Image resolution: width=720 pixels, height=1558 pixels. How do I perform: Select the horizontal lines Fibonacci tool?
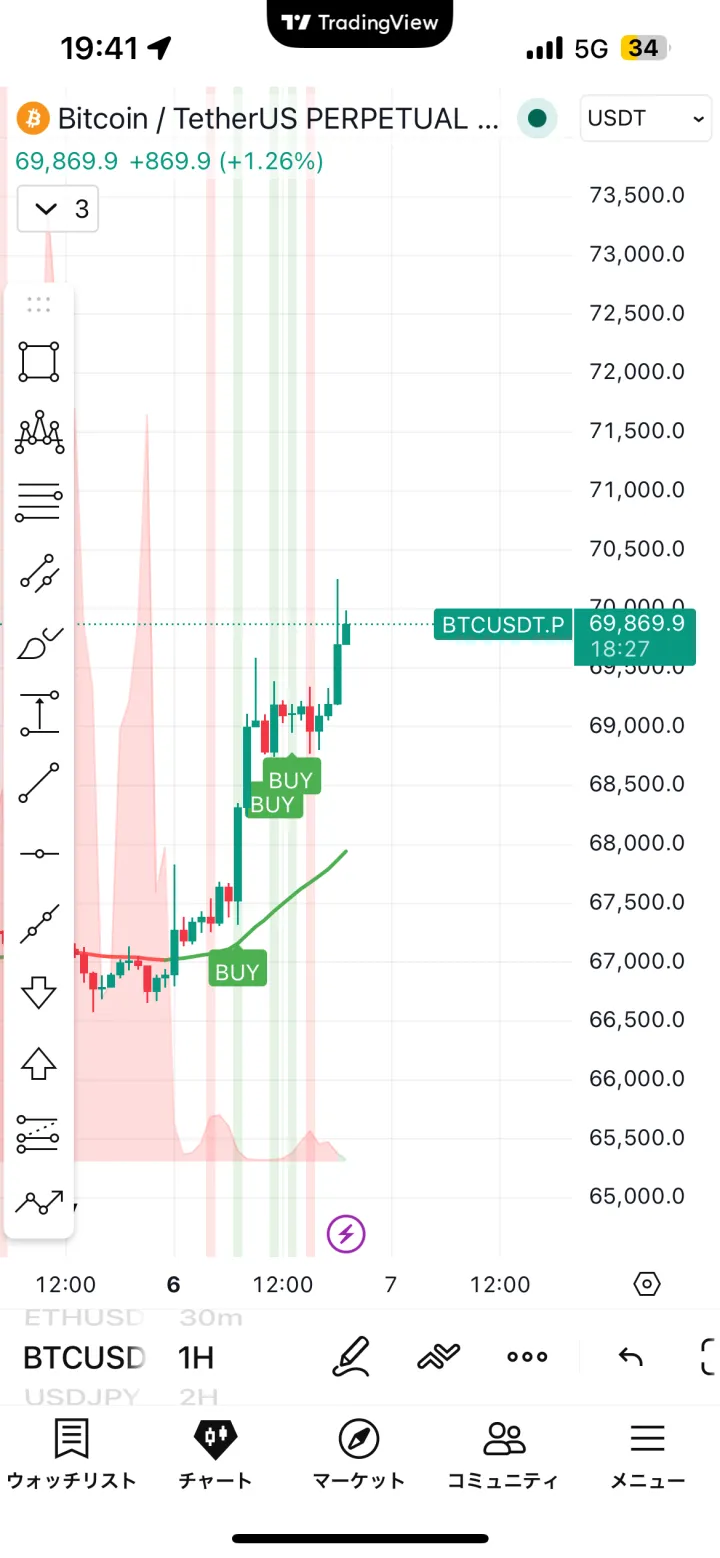pyautogui.click(x=39, y=502)
